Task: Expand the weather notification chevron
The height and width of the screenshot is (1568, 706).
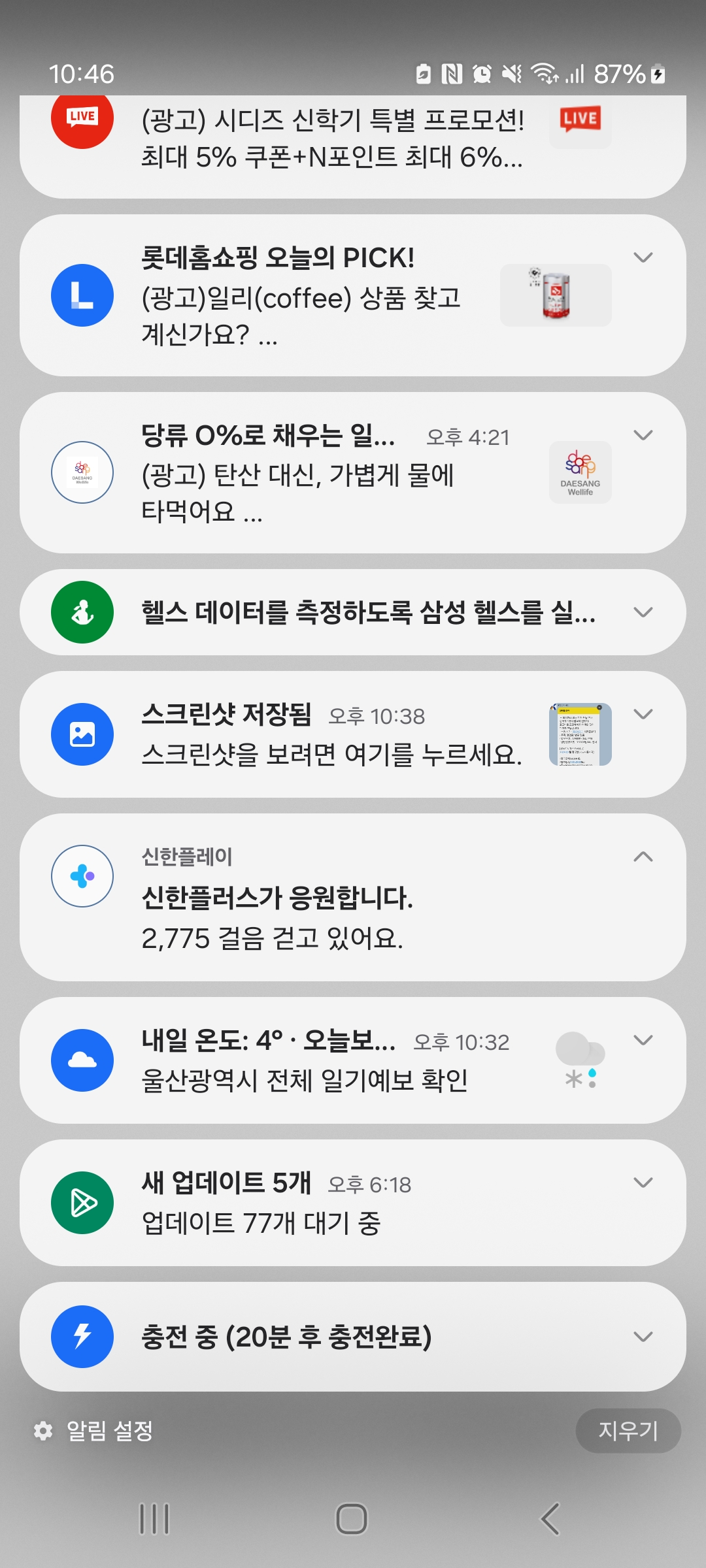Action: click(643, 1040)
